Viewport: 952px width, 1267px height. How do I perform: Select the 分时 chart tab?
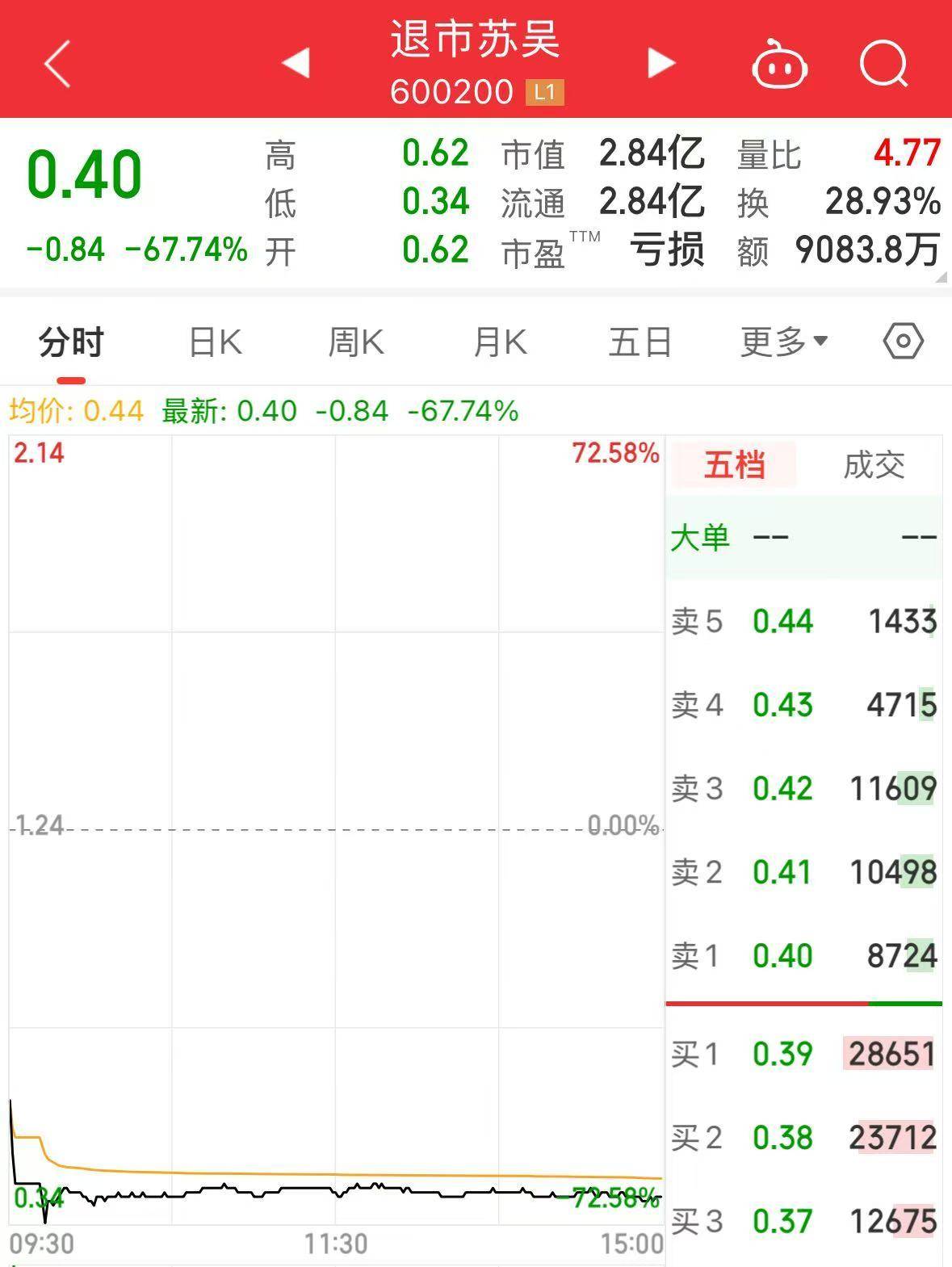[x=71, y=342]
